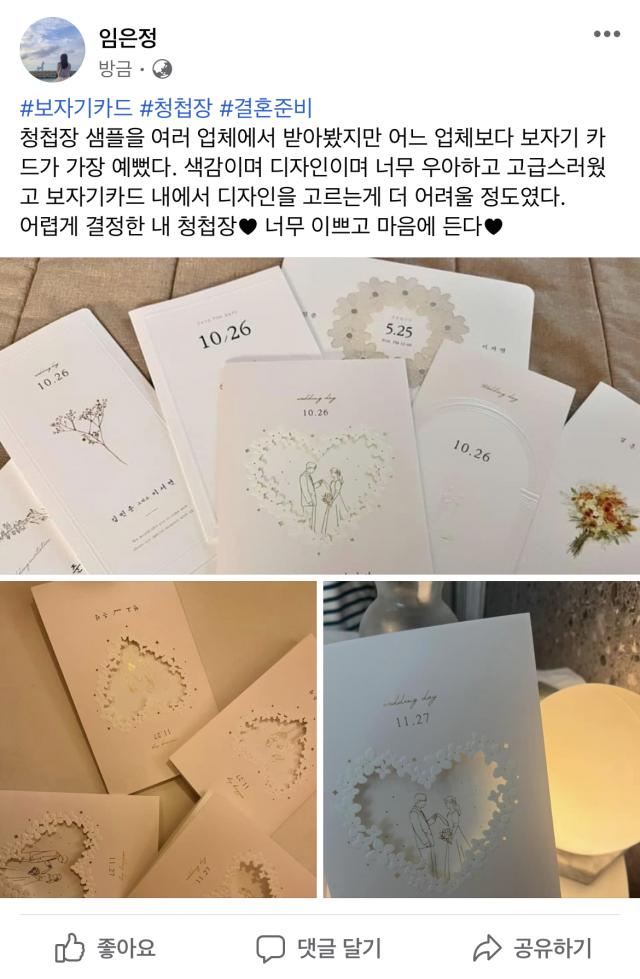Open the bottom-left photo of heart cutout cards

click(x=158, y=738)
